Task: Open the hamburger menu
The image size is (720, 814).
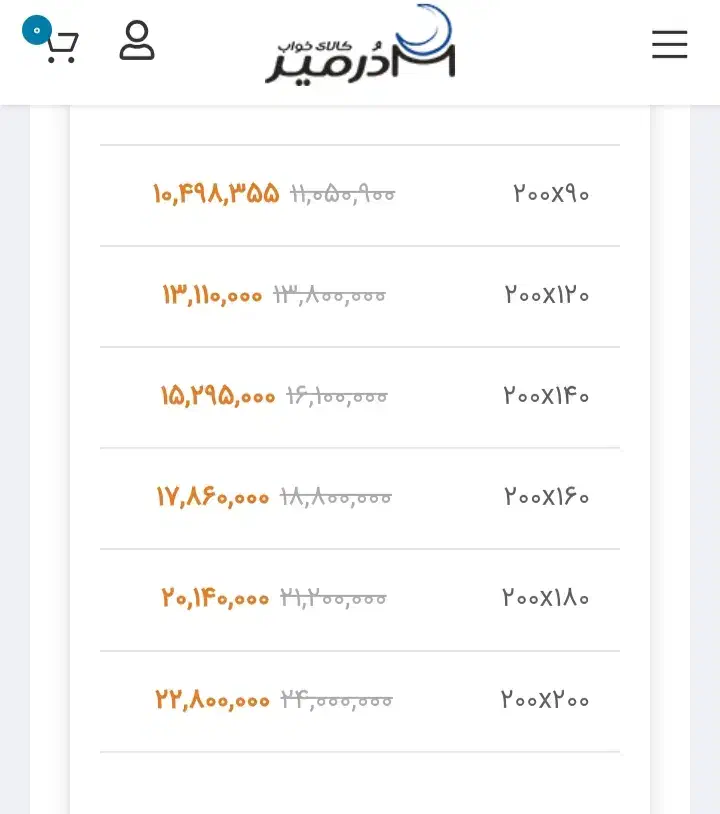Action: point(669,44)
